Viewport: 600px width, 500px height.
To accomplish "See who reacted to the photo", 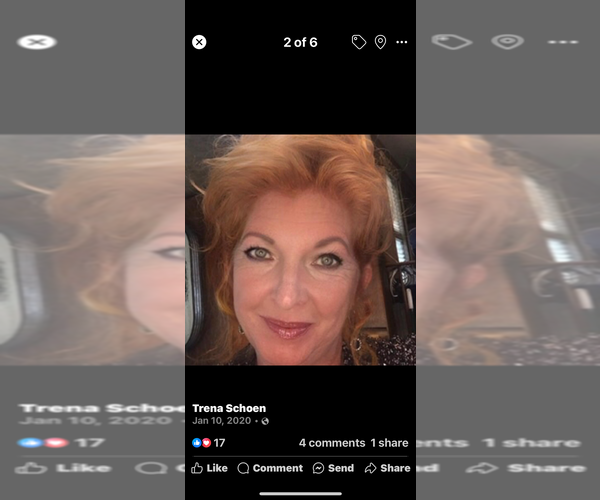I will (208, 443).
